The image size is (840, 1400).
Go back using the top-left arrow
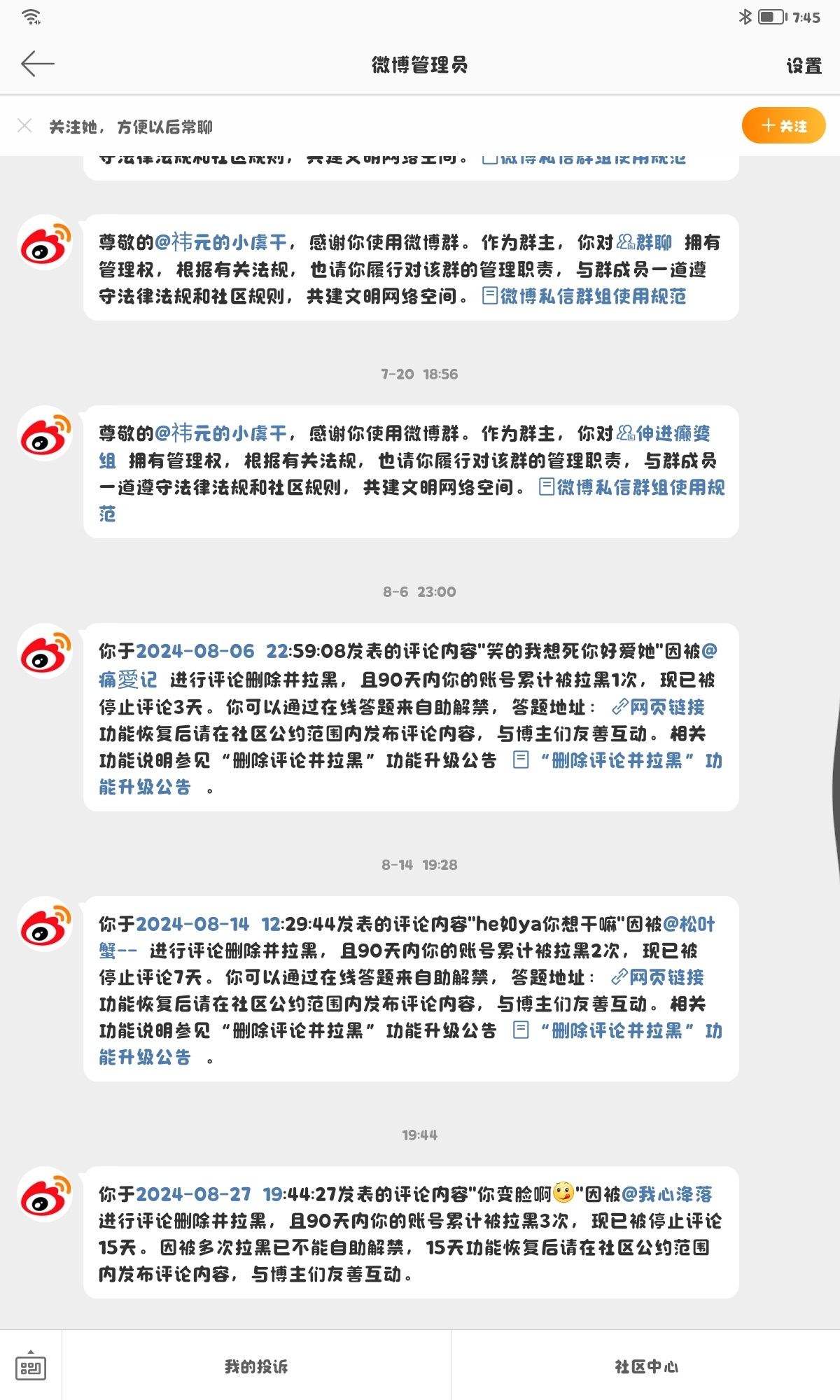pos(37,64)
